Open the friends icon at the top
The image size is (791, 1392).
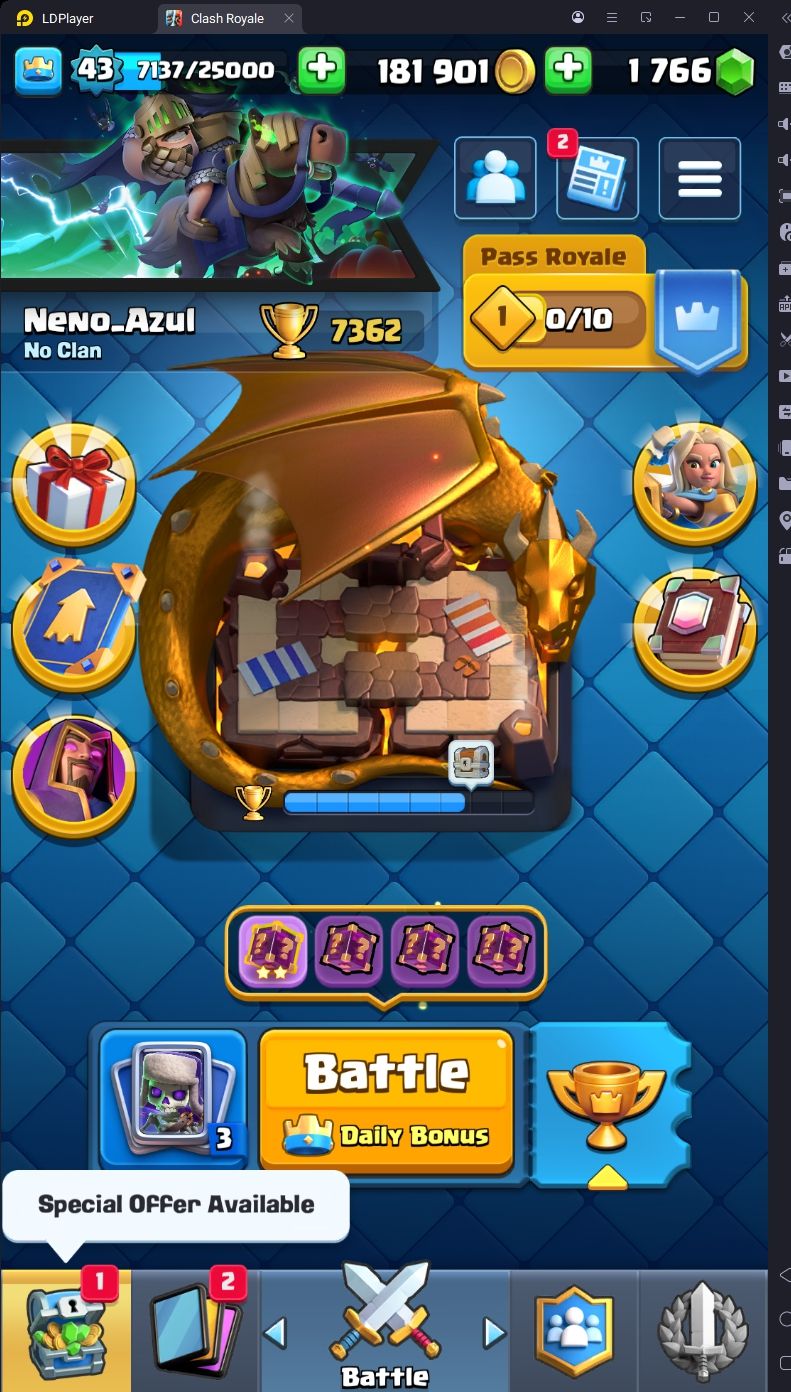coord(495,178)
